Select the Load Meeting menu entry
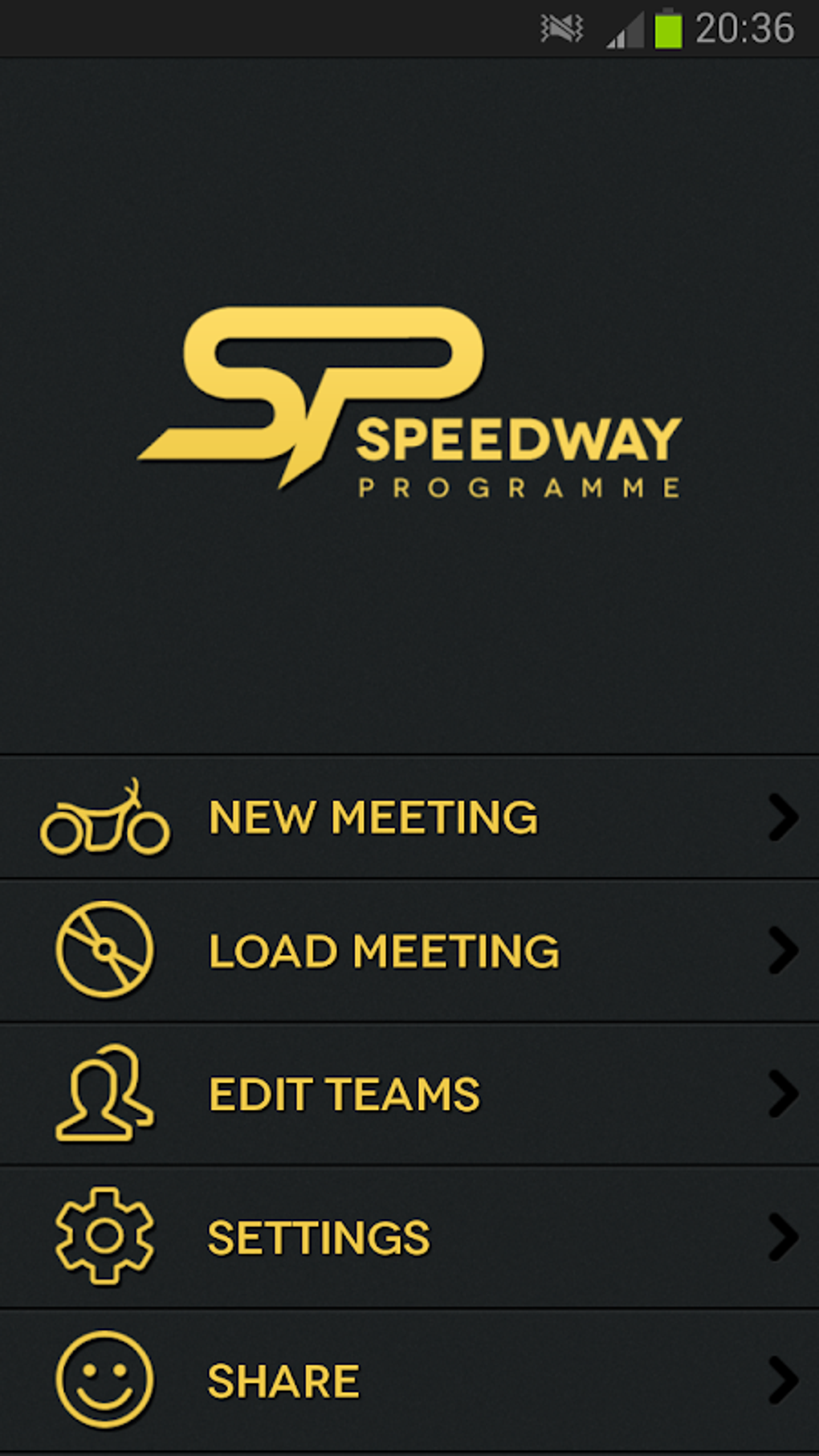The width and height of the screenshot is (819, 1456). pos(383,949)
